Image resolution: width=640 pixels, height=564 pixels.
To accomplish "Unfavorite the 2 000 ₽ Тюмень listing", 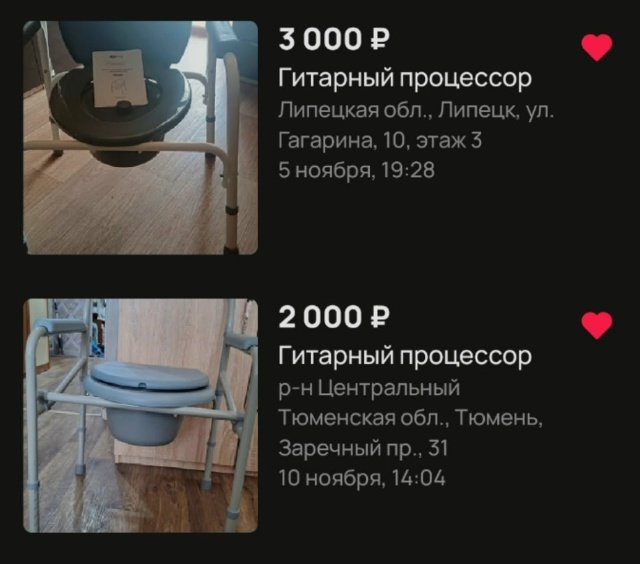I will 597,325.
